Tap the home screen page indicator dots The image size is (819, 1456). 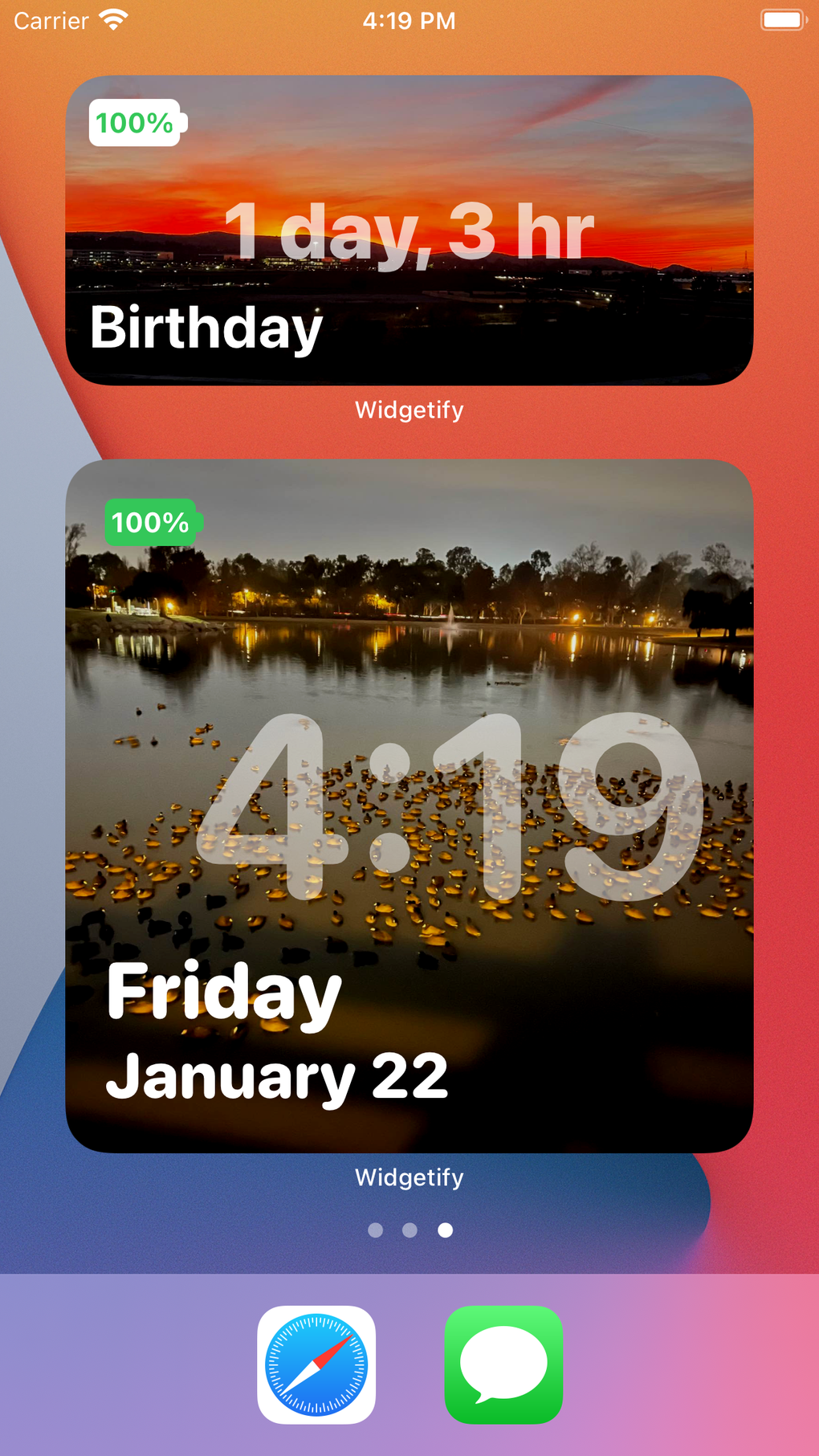[x=409, y=1230]
